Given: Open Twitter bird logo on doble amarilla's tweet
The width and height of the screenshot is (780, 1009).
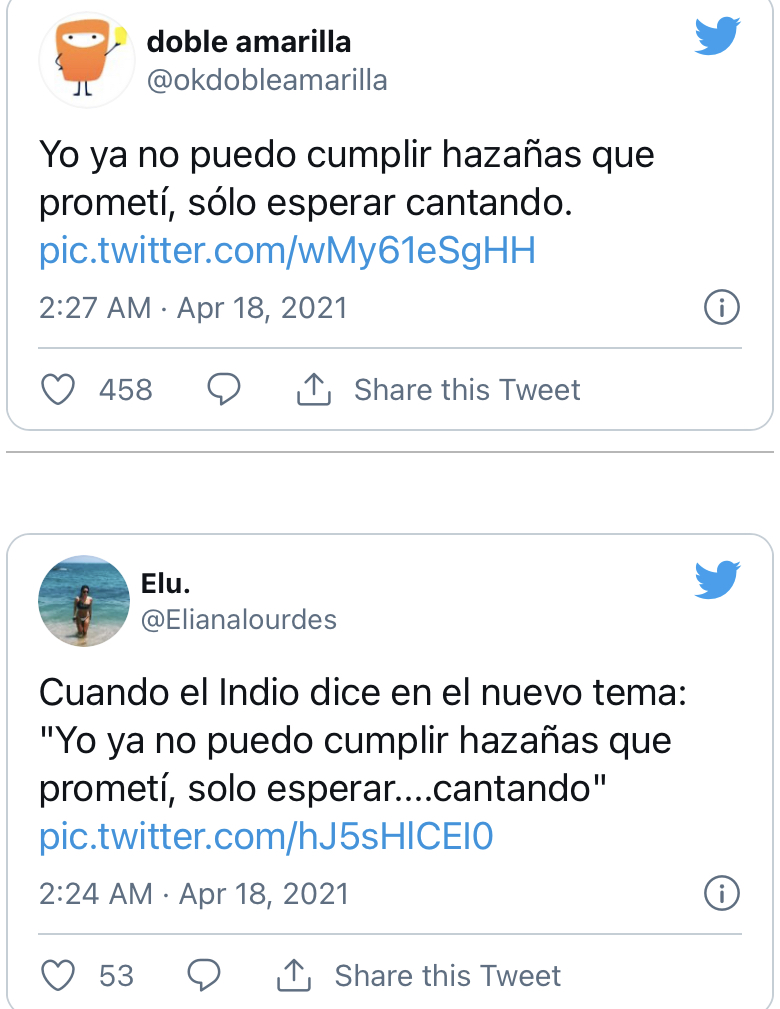Looking at the screenshot, I should point(717,38).
